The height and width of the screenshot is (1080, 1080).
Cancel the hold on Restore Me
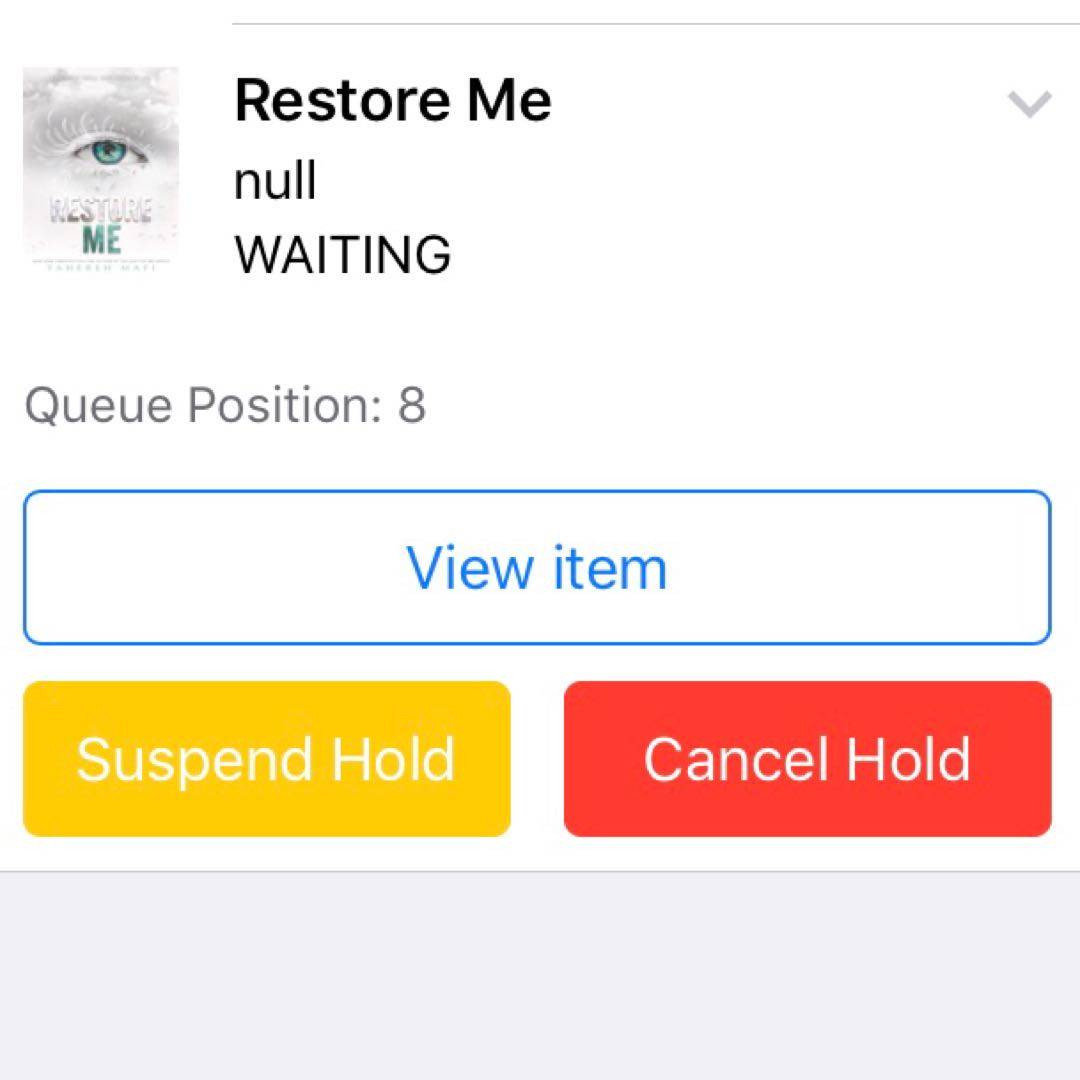(807, 759)
